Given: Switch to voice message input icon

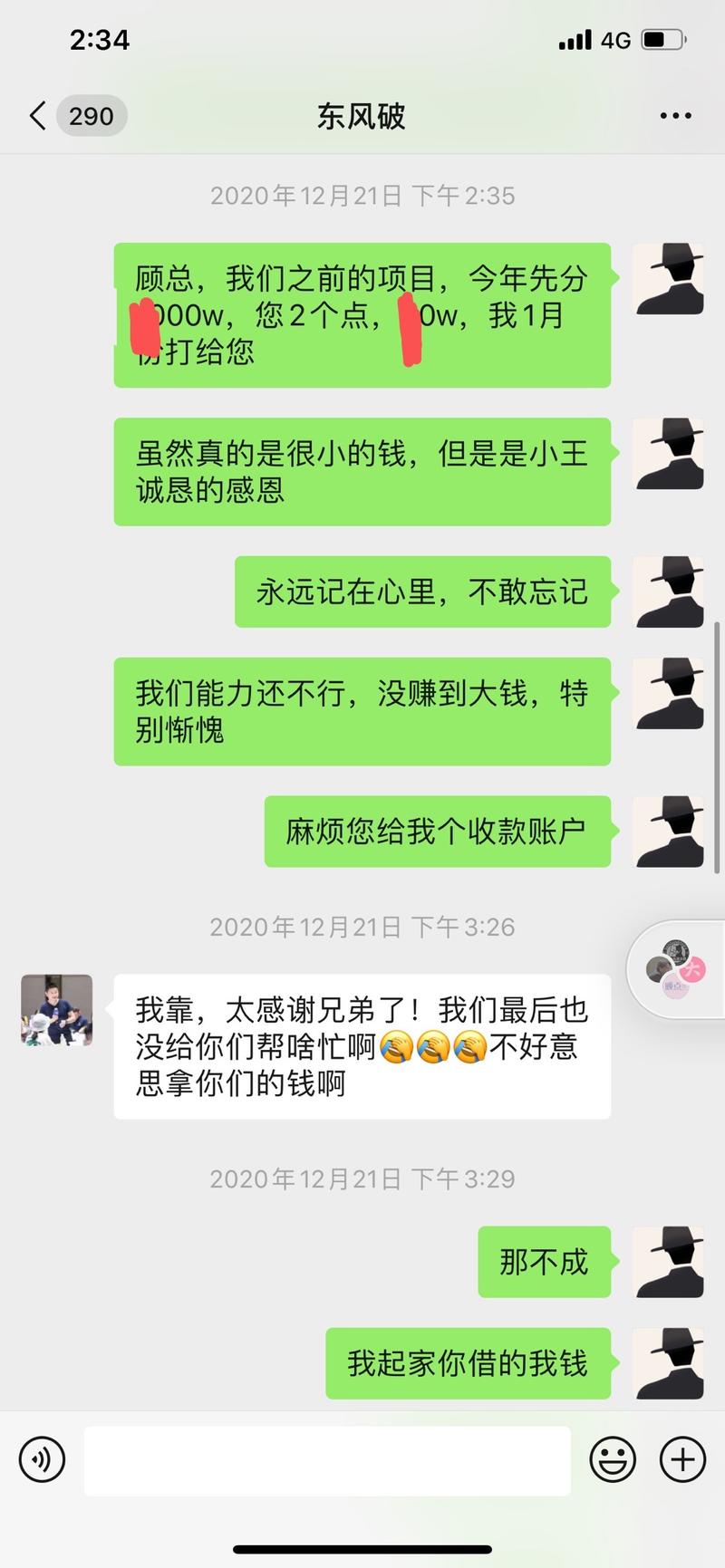Looking at the screenshot, I should pos(42,1459).
